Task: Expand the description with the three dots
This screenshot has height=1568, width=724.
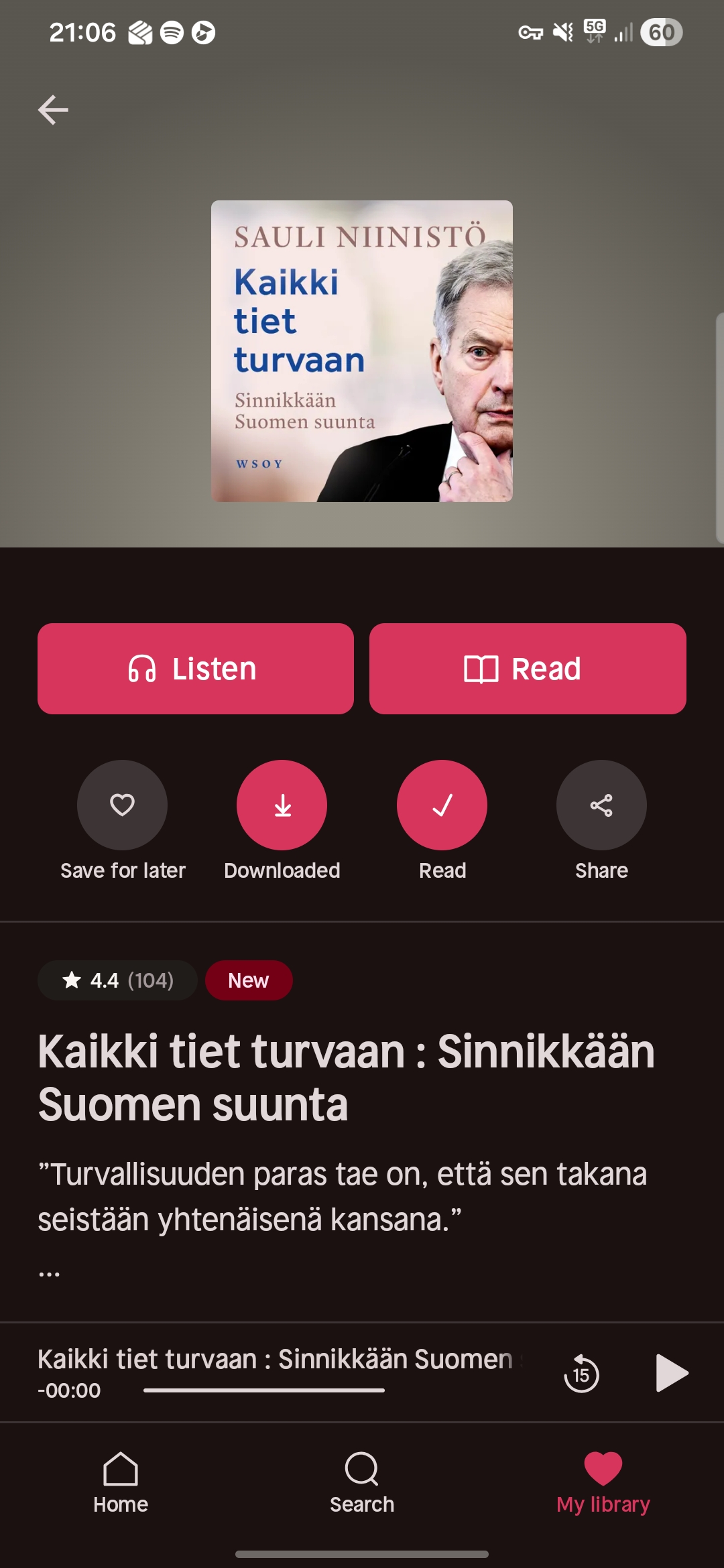Action: pyautogui.click(x=49, y=1273)
